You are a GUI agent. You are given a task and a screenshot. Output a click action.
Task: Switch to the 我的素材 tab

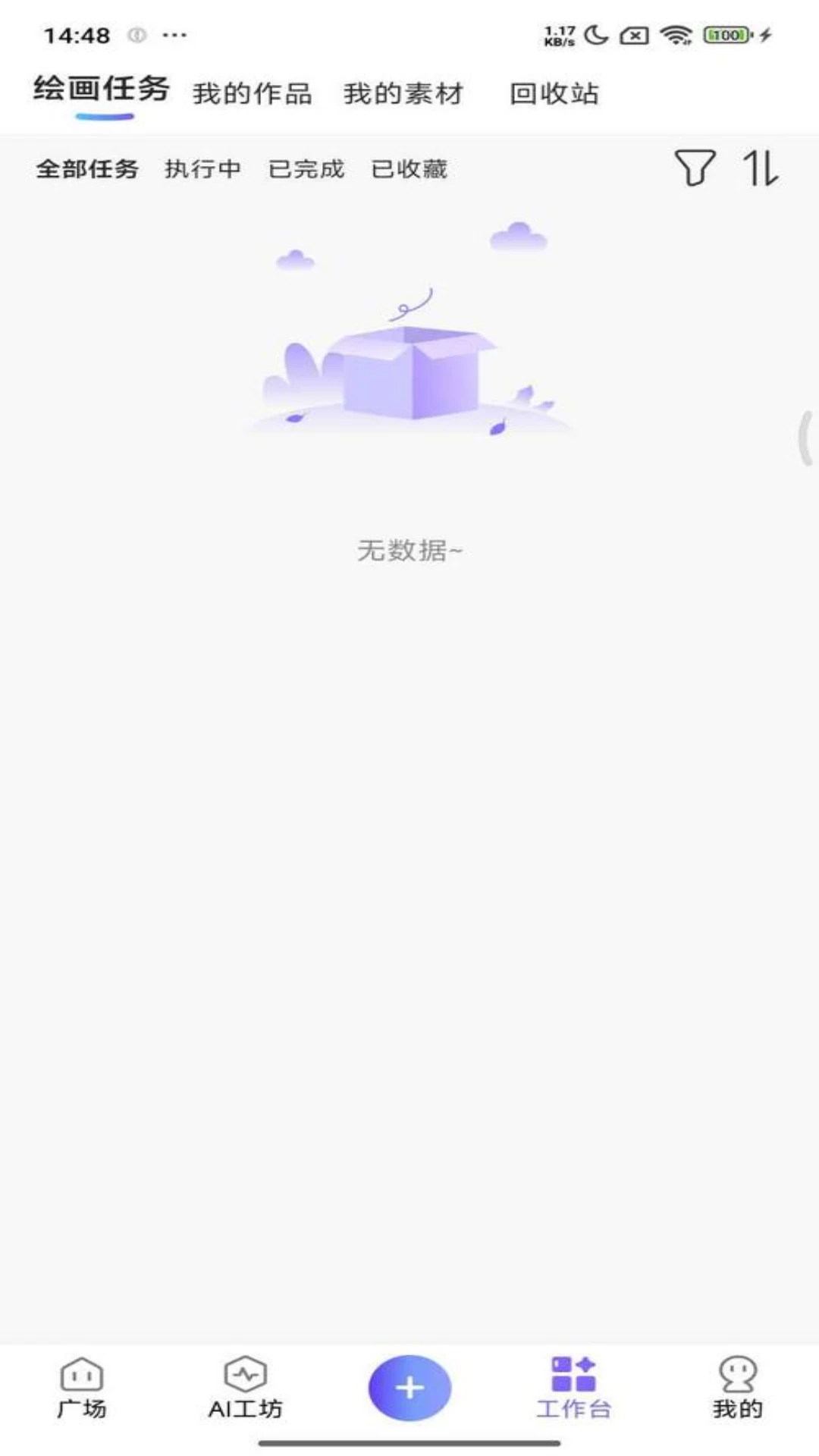point(403,93)
